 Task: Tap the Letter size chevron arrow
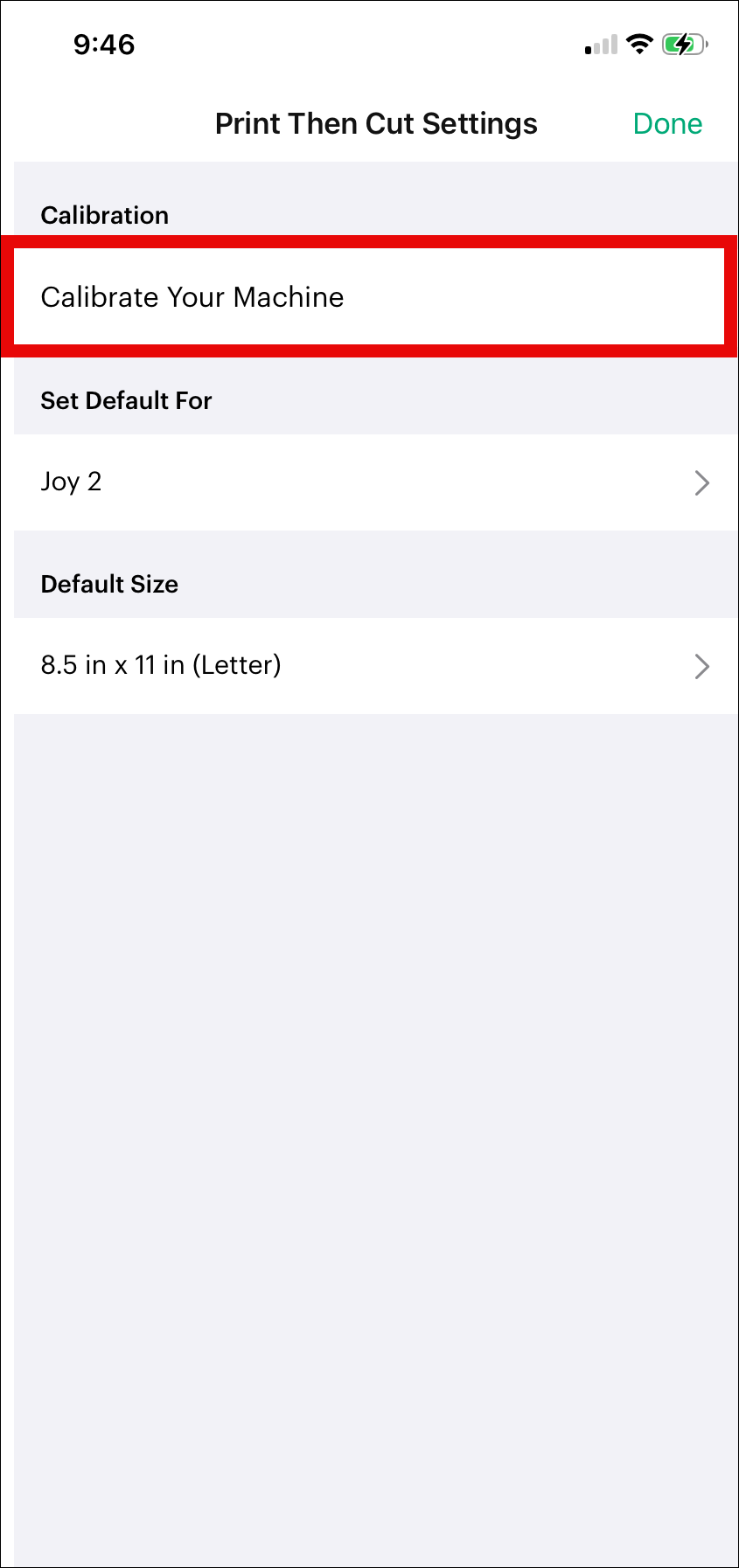point(703,666)
